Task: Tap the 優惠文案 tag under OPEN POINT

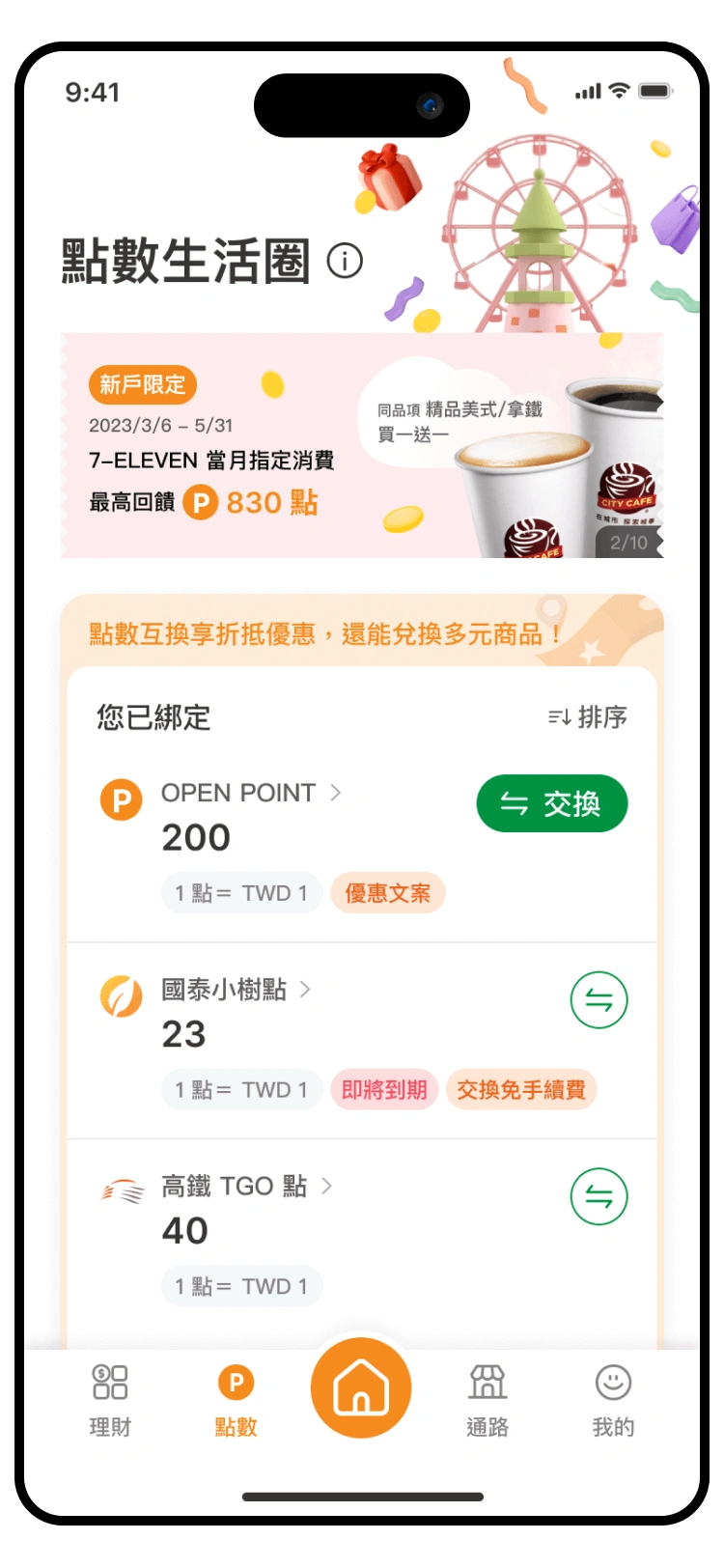Action: click(388, 893)
